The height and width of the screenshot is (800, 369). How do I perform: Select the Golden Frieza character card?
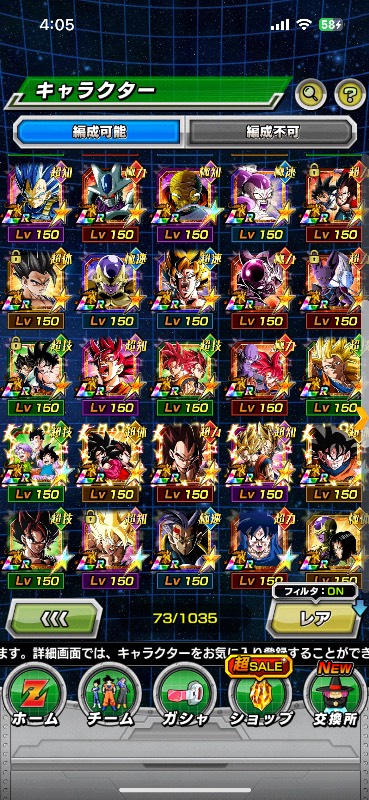point(110,288)
